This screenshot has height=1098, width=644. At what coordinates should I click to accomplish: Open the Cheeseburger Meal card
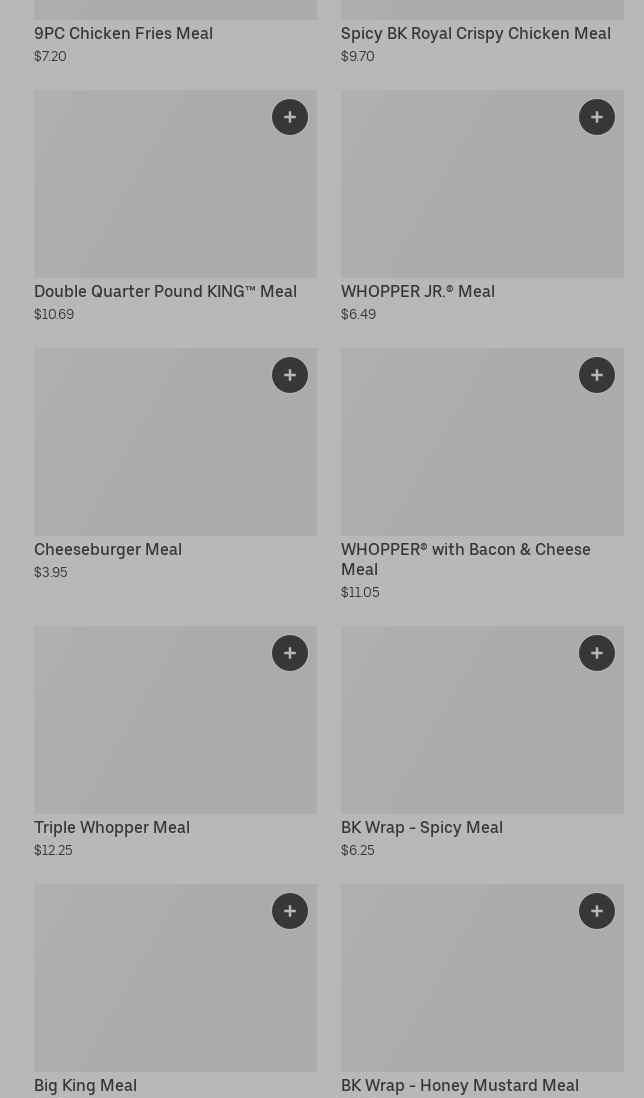point(108,549)
